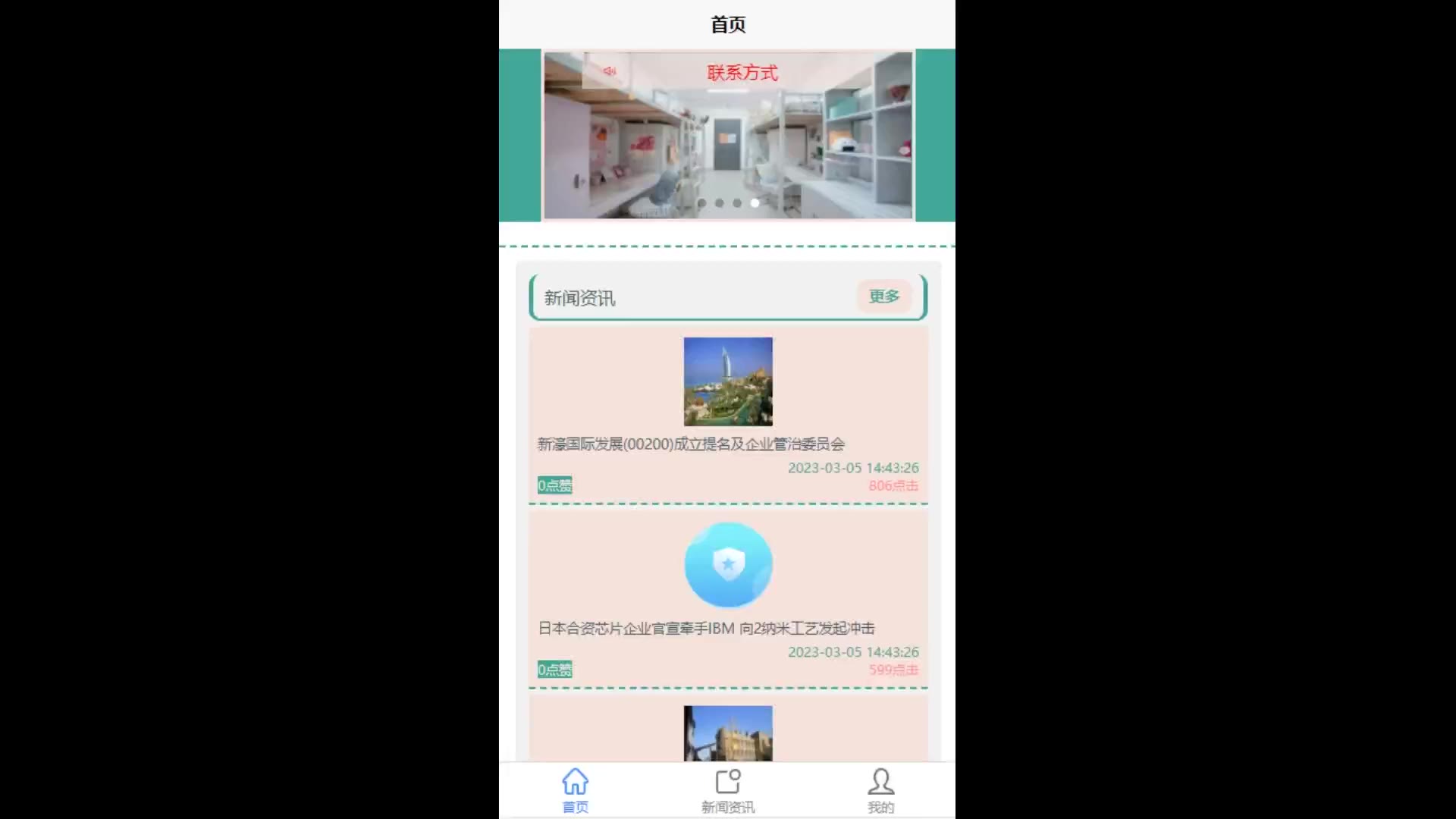Screen dimensions: 1456x819
Task: Open the 日本合资芯片企业 IBM news article
Action: [705, 629]
